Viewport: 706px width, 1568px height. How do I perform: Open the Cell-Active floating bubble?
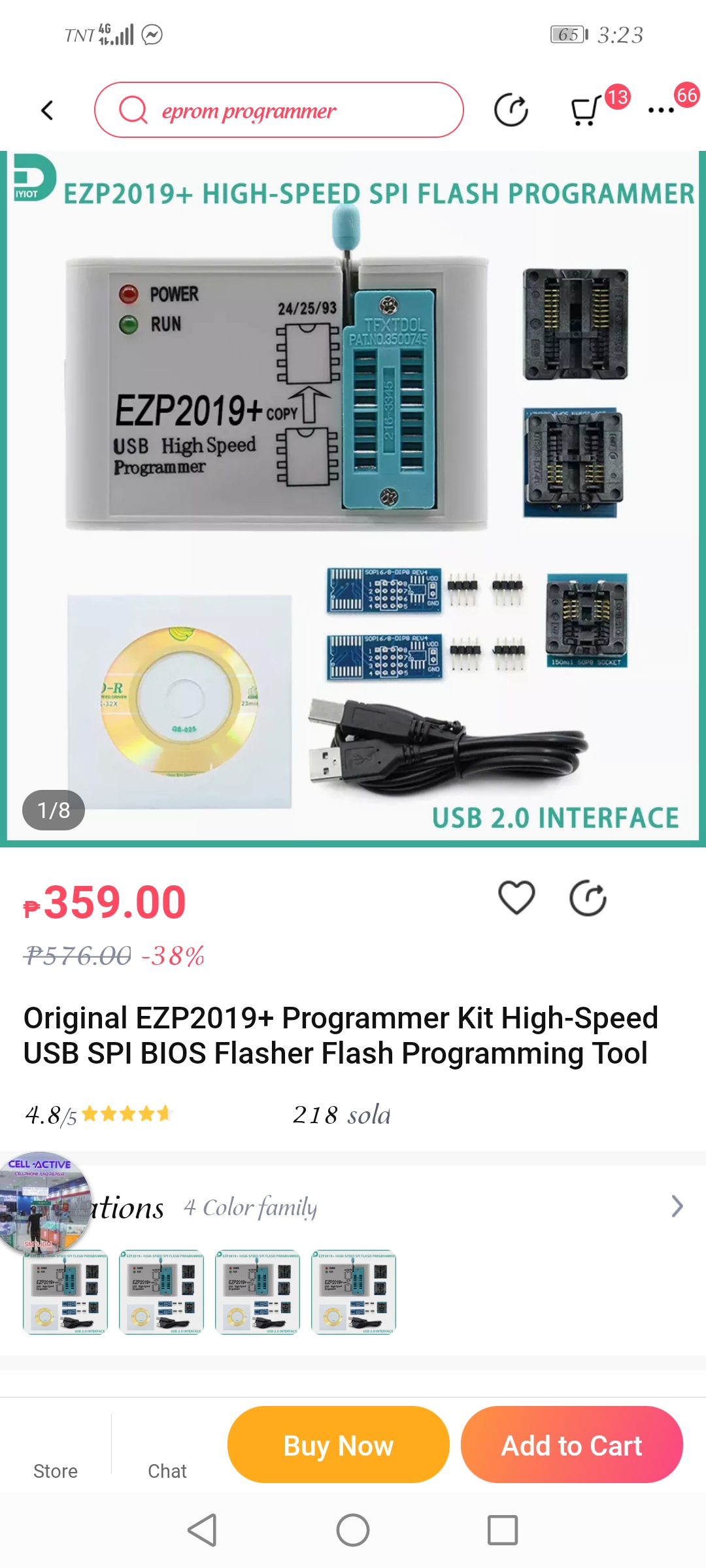[x=44, y=1201]
